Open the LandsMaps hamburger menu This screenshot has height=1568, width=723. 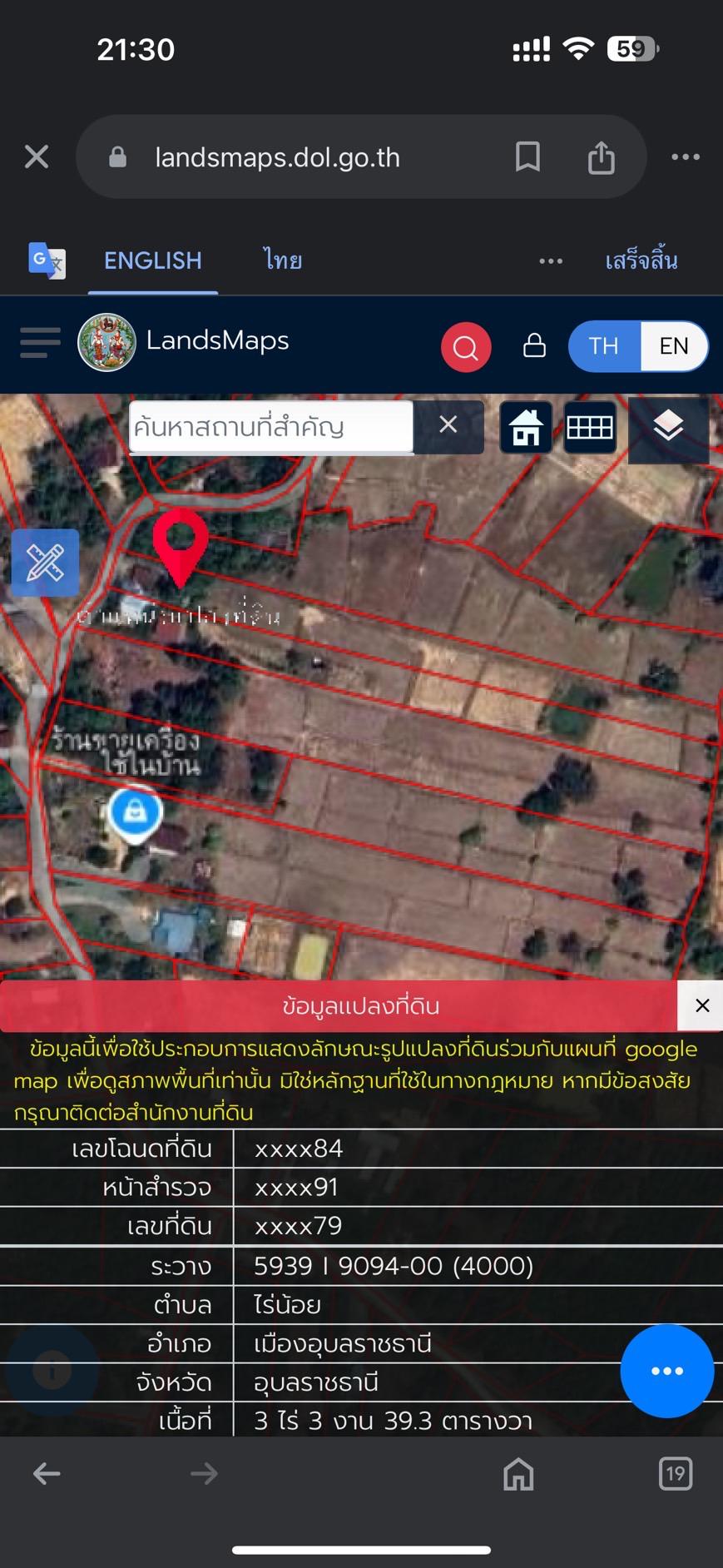click(40, 342)
